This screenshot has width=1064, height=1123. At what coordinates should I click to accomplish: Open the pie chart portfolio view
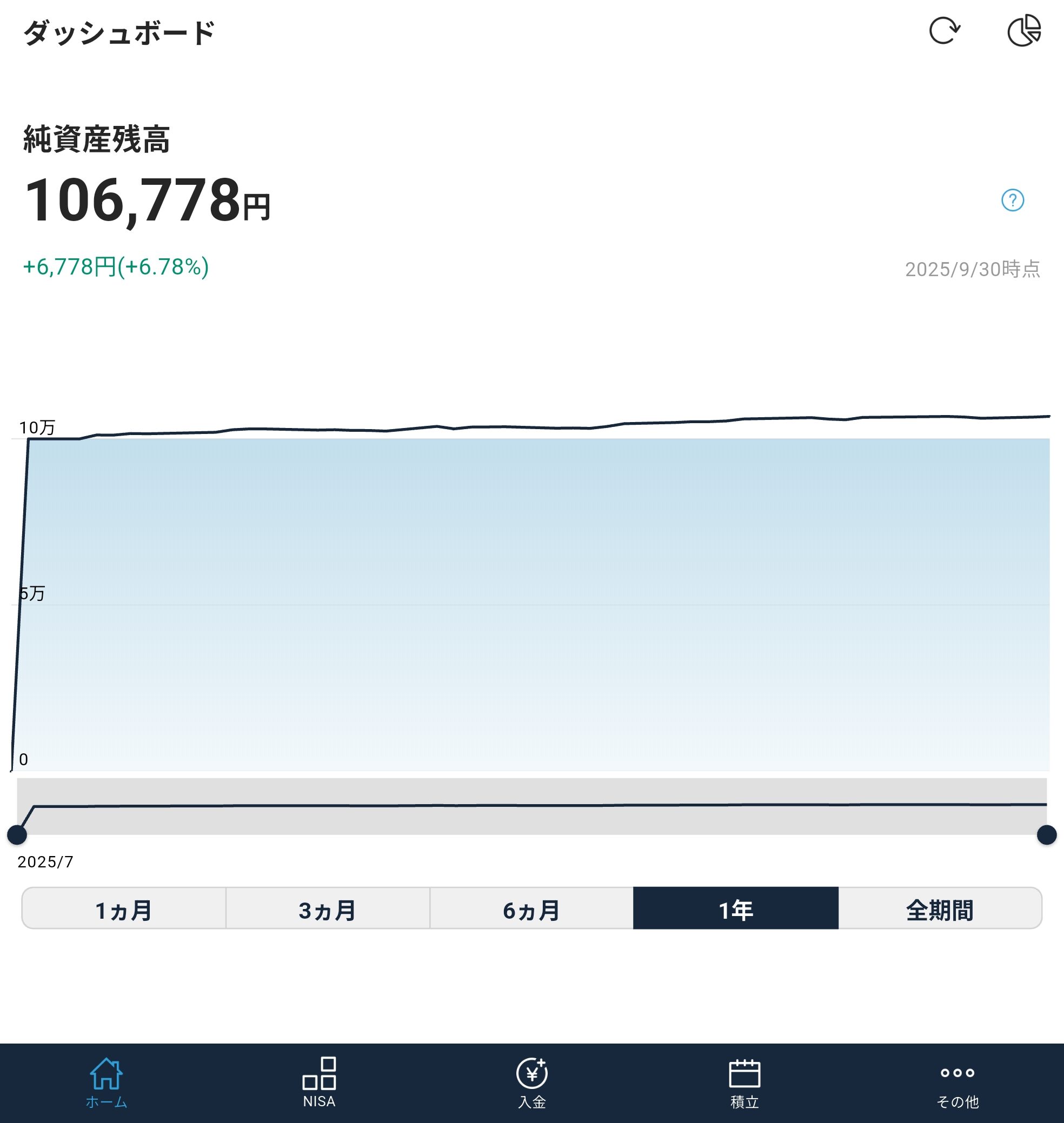tap(1023, 31)
